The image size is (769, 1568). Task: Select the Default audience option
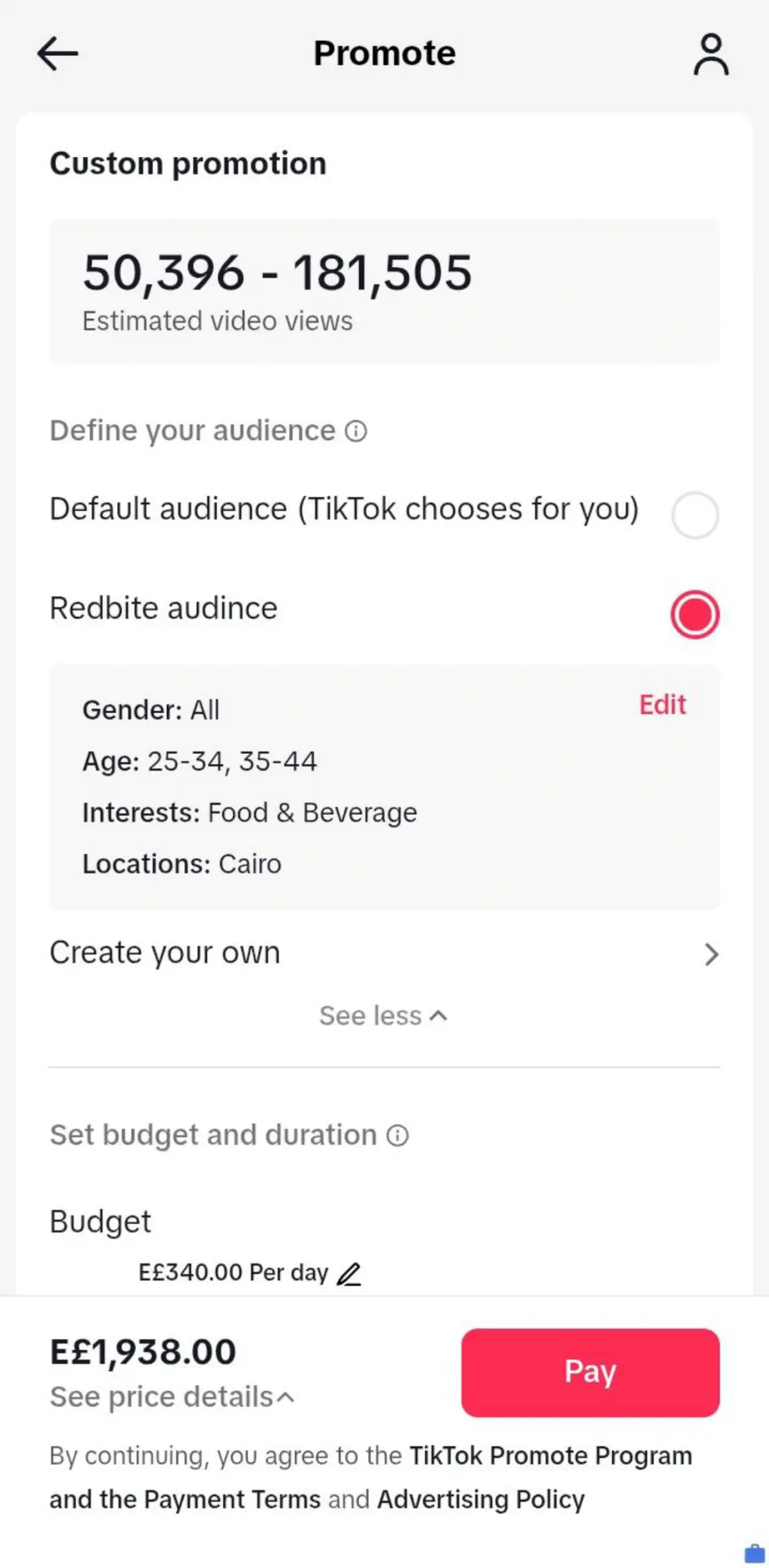694,515
